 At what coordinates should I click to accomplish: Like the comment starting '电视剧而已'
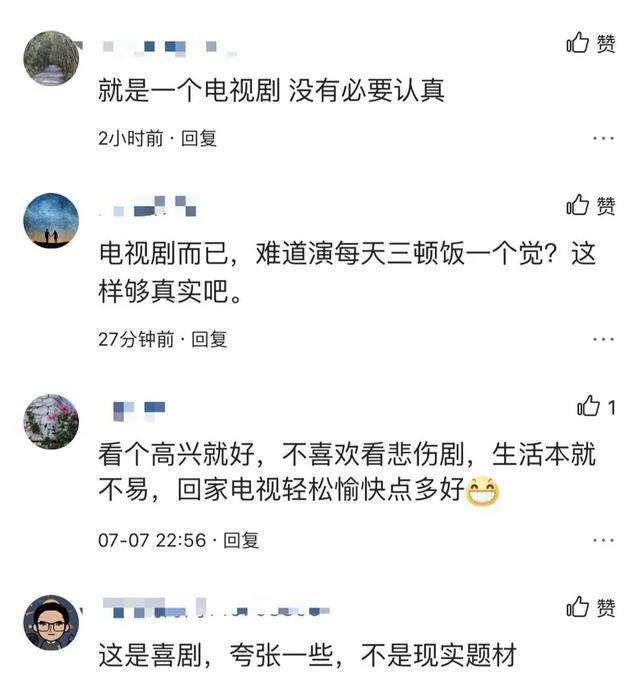(x=590, y=206)
